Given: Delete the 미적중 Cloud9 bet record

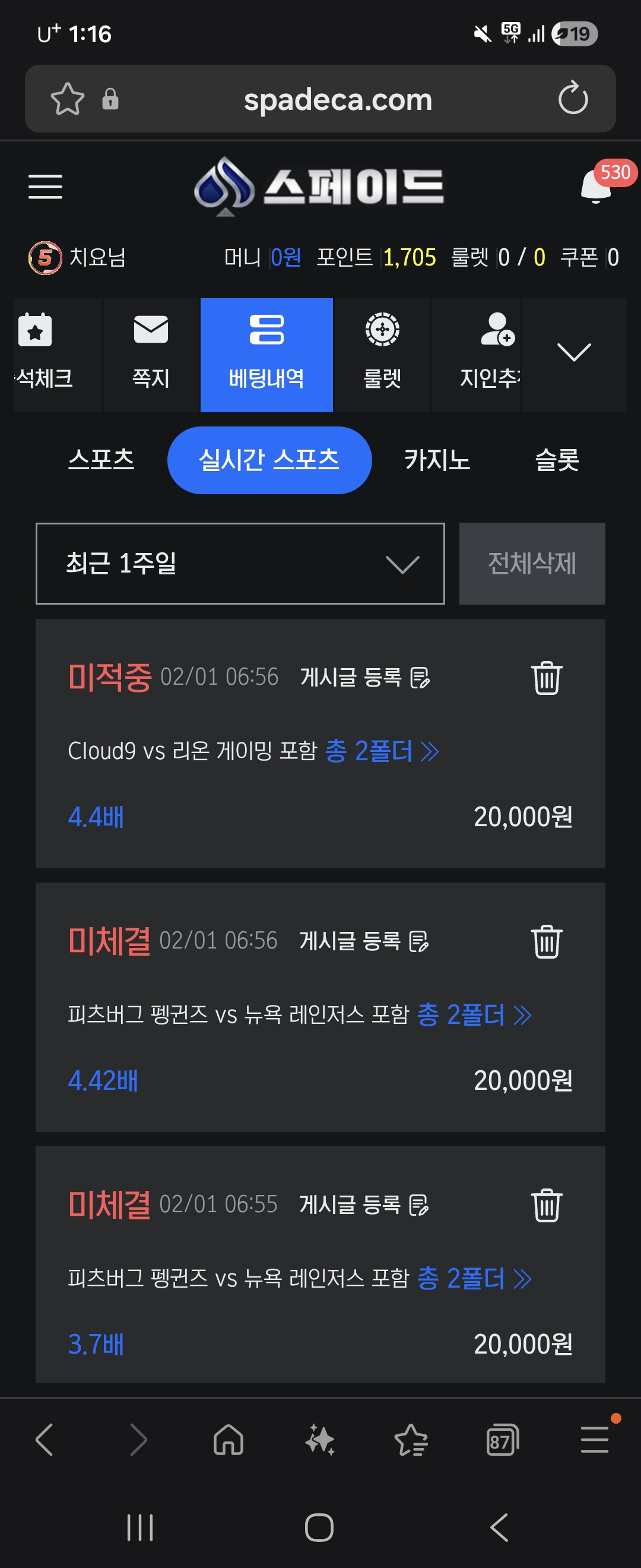Looking at the screenshot, I should coord(546,678).
